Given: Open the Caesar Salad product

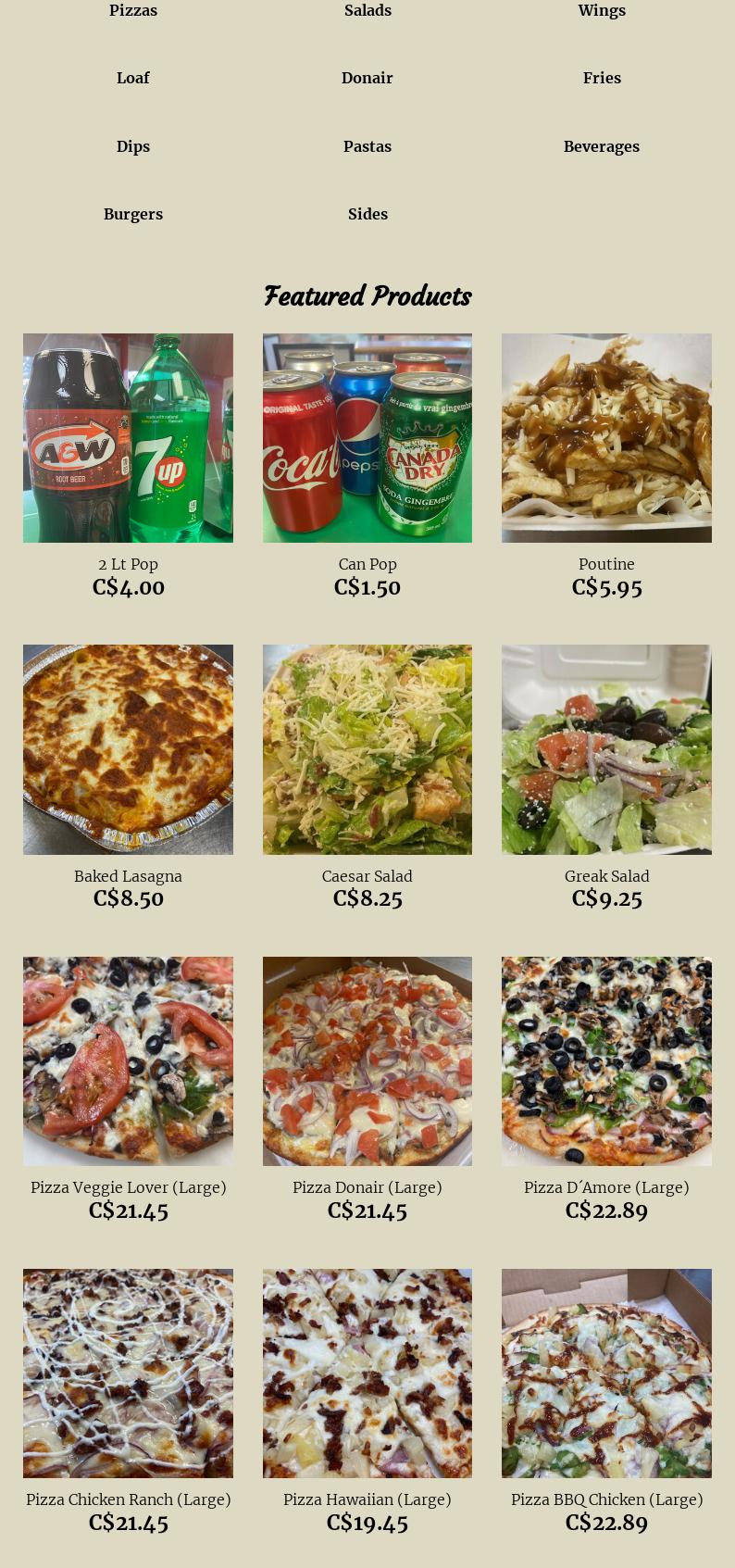Looking at the screenshot, I should pyautogui.click(x=367, y=749).
